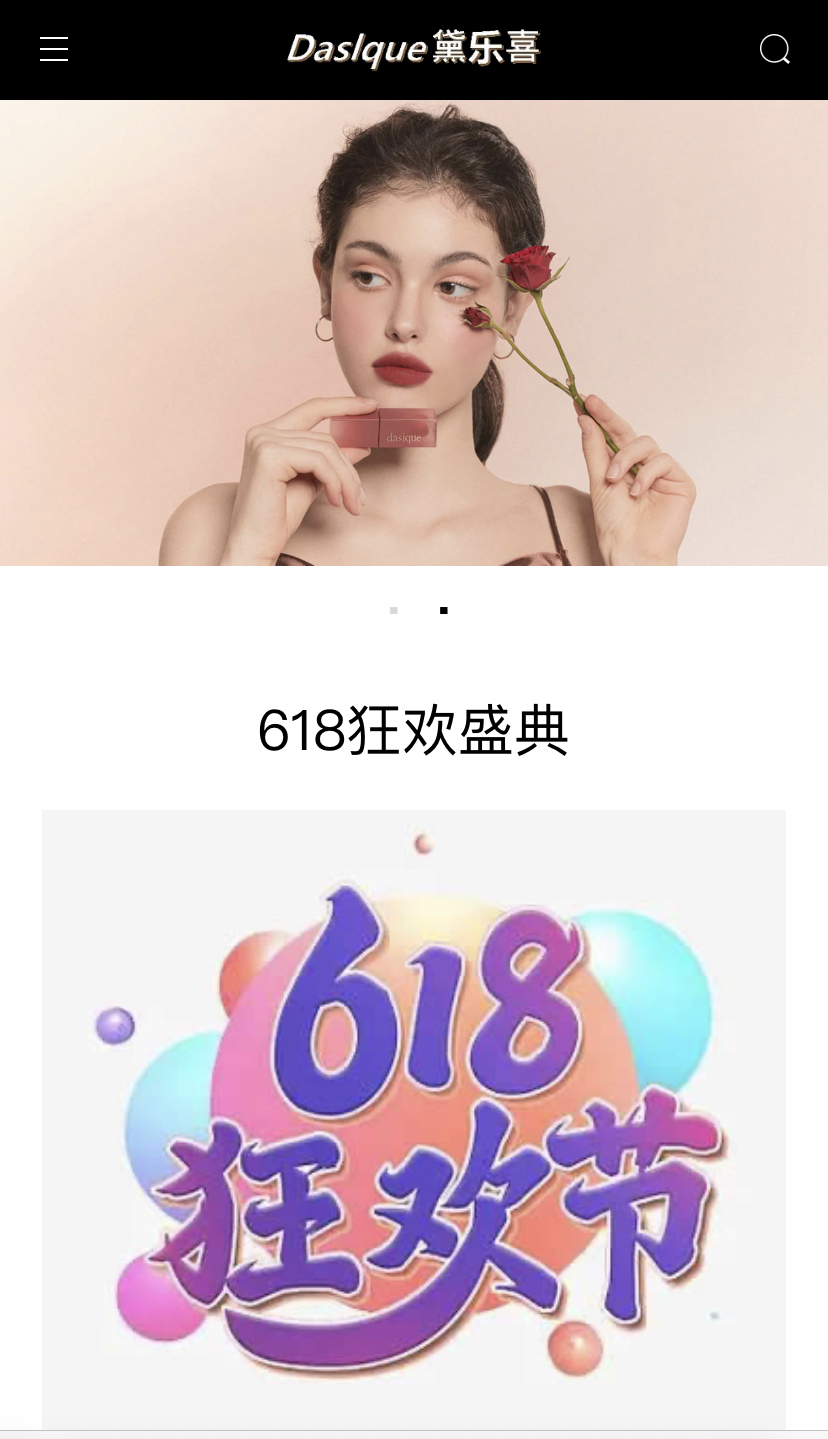Open the search icon
Screen dimensions: 828x1439
[x=775, y=49]
